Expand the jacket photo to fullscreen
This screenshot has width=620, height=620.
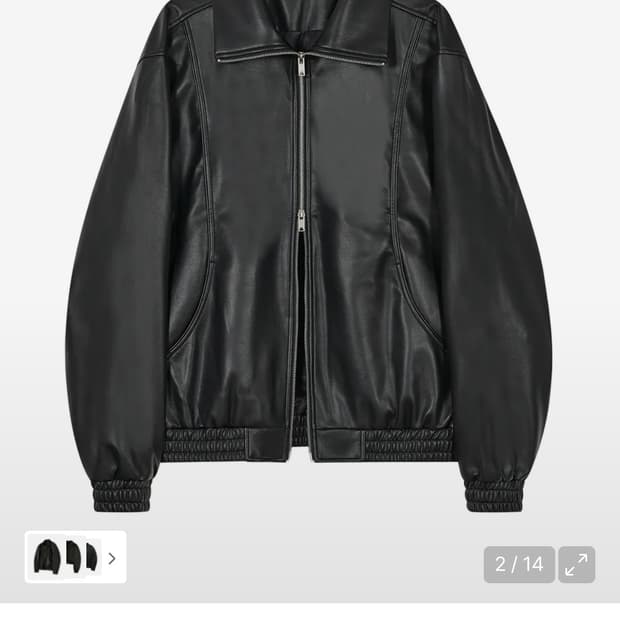pos(577,565)
